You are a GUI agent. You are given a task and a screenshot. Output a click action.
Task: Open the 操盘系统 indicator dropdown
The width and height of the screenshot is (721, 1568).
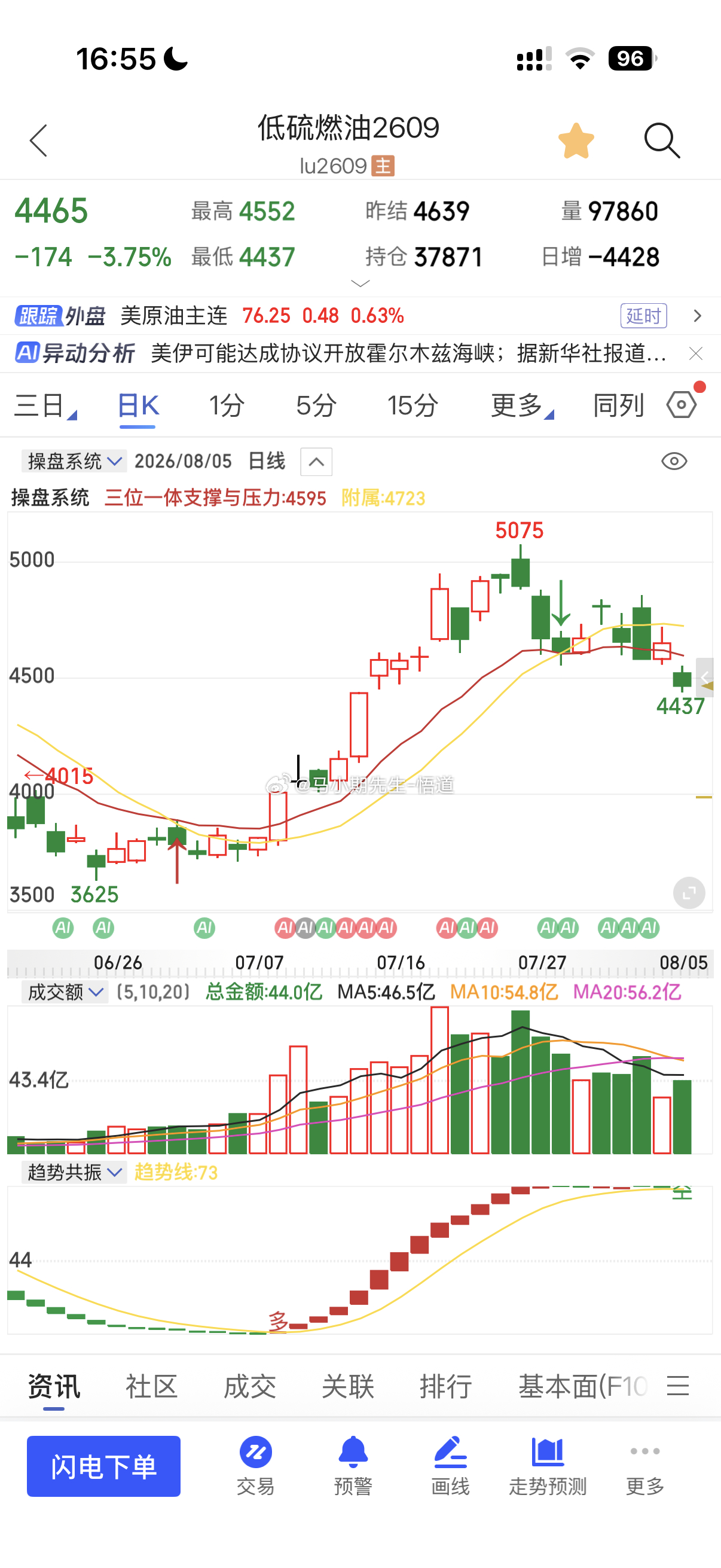pyautogui.click(x=74, y=462)
